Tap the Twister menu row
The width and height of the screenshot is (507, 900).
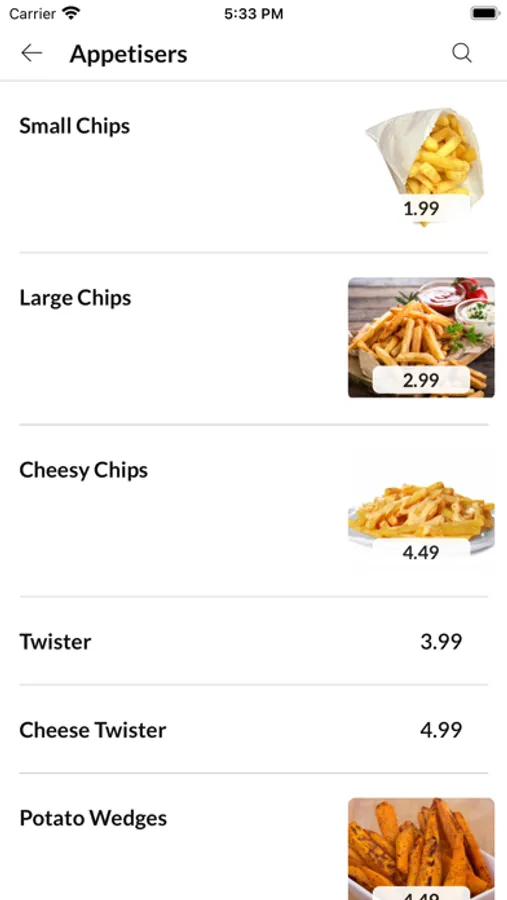[x=253, y=641]
